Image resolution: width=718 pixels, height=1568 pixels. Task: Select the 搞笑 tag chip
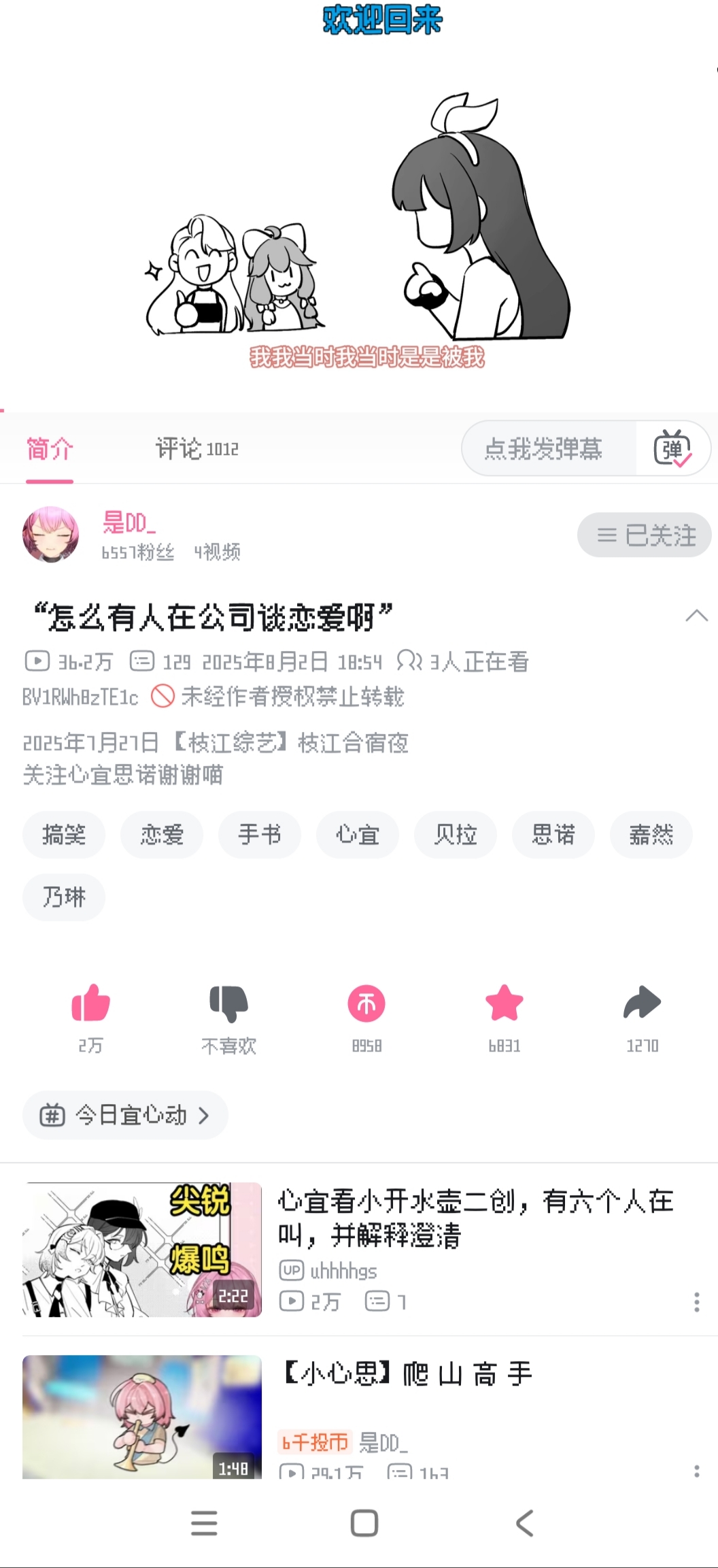pos(64,835)
